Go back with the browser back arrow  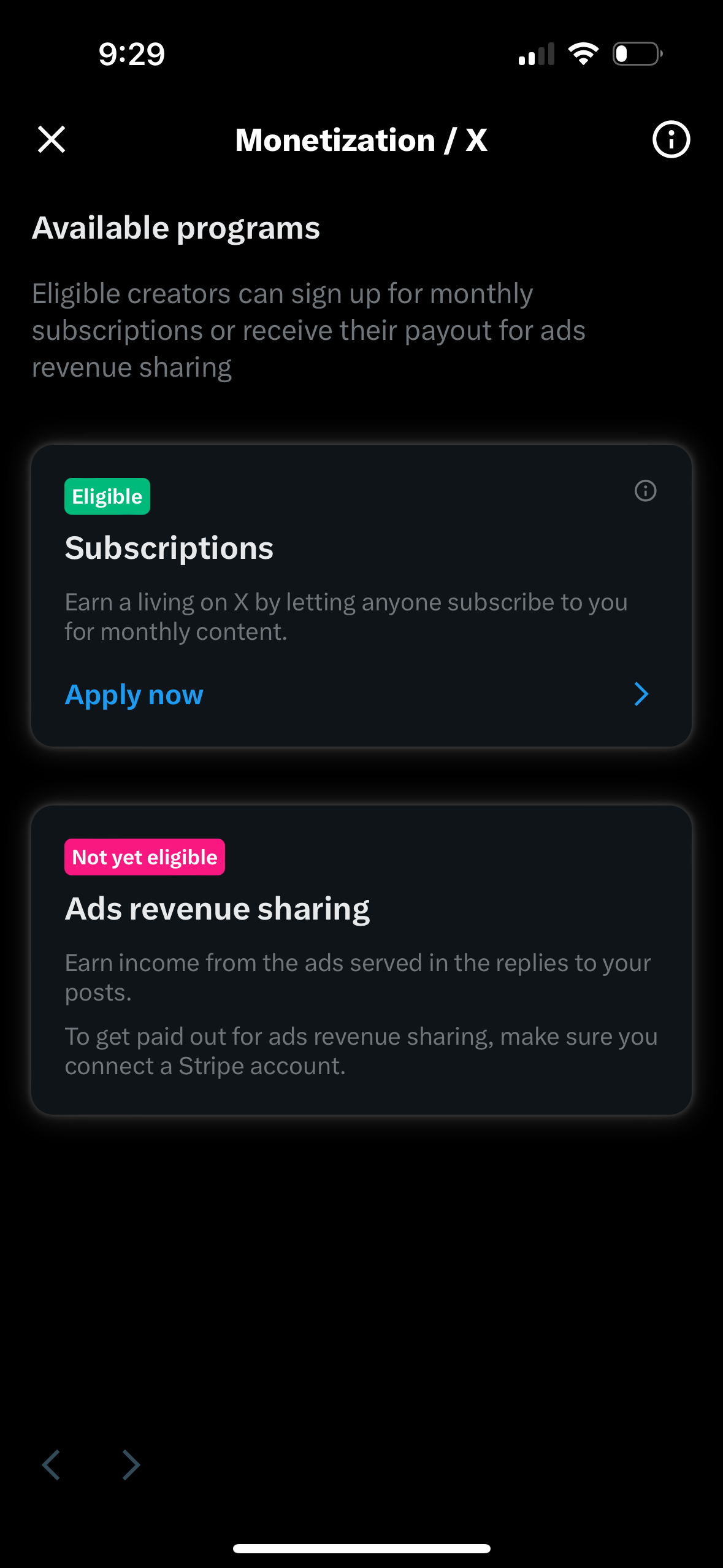coord(52,1465)
